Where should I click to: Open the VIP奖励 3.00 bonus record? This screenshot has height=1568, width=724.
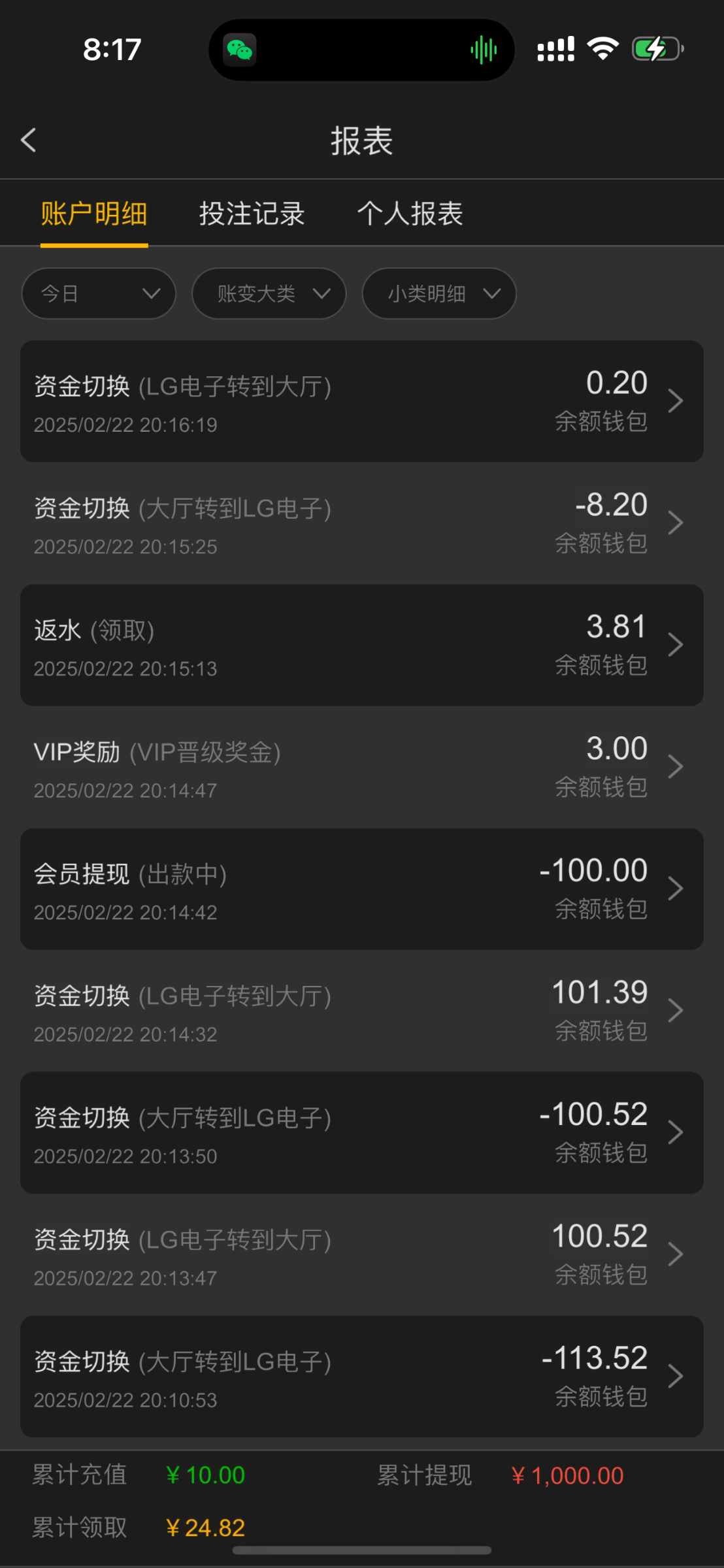point(362,767)
